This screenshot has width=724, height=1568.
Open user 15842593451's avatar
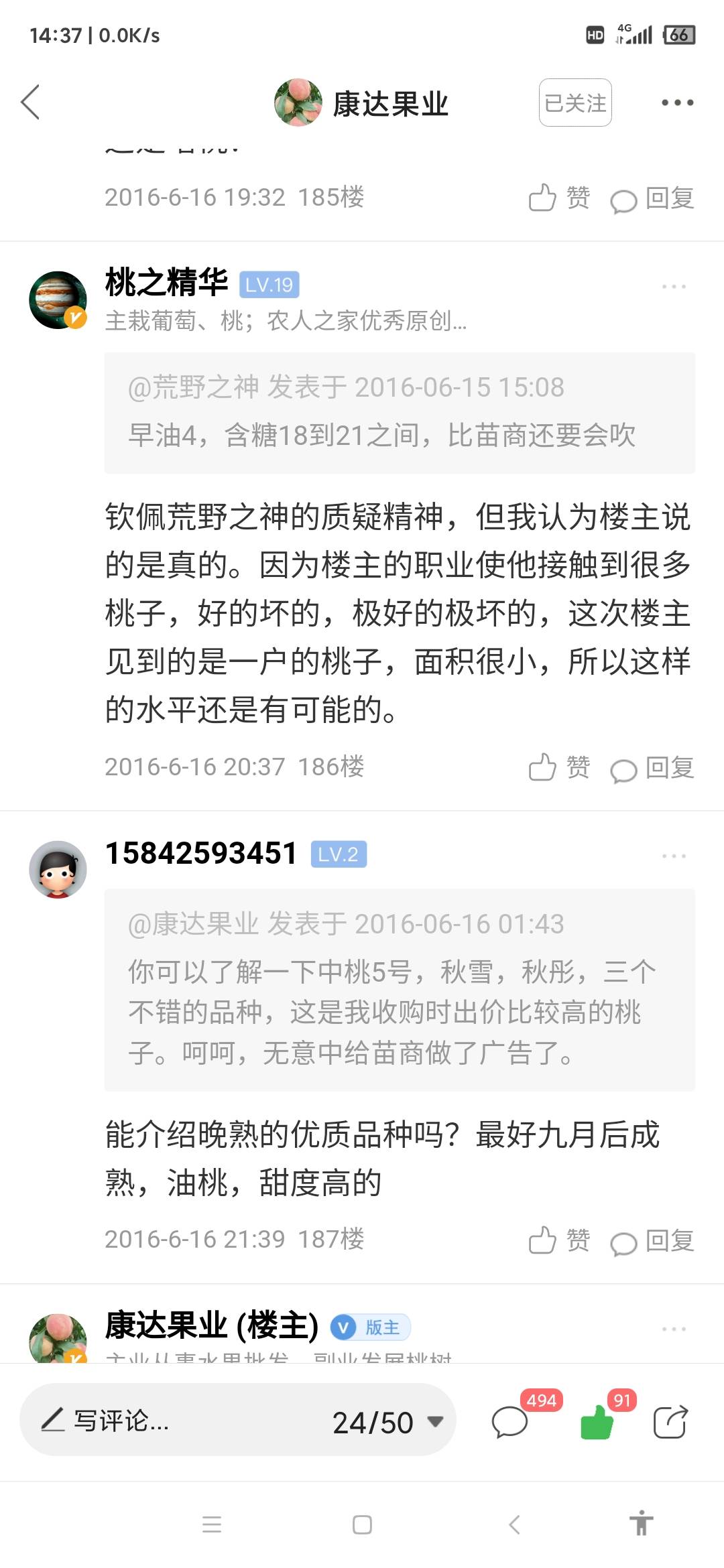(x=58, y=869)
